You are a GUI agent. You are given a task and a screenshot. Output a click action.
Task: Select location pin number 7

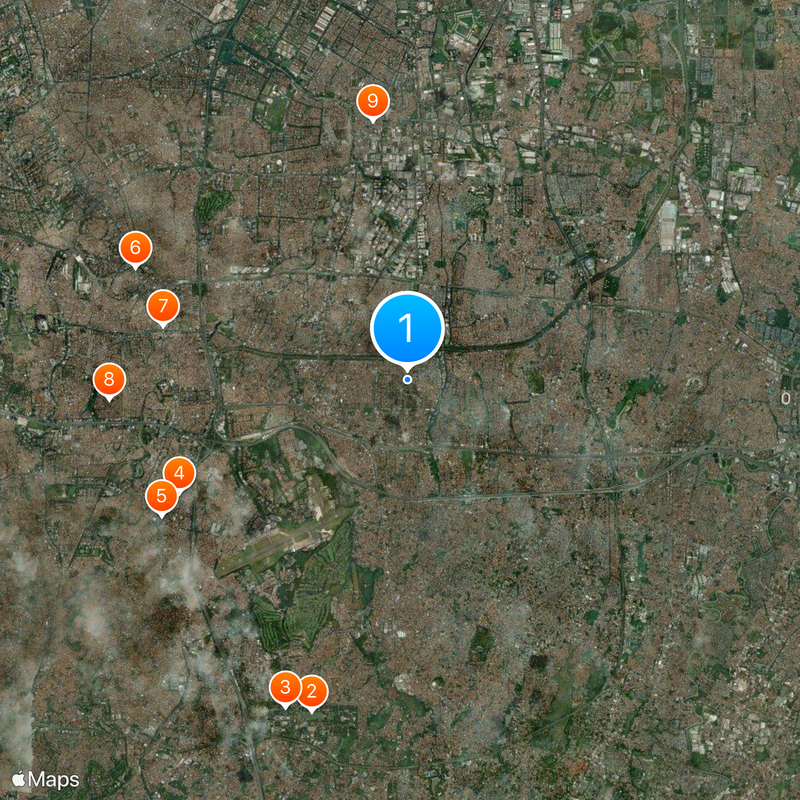162,306
